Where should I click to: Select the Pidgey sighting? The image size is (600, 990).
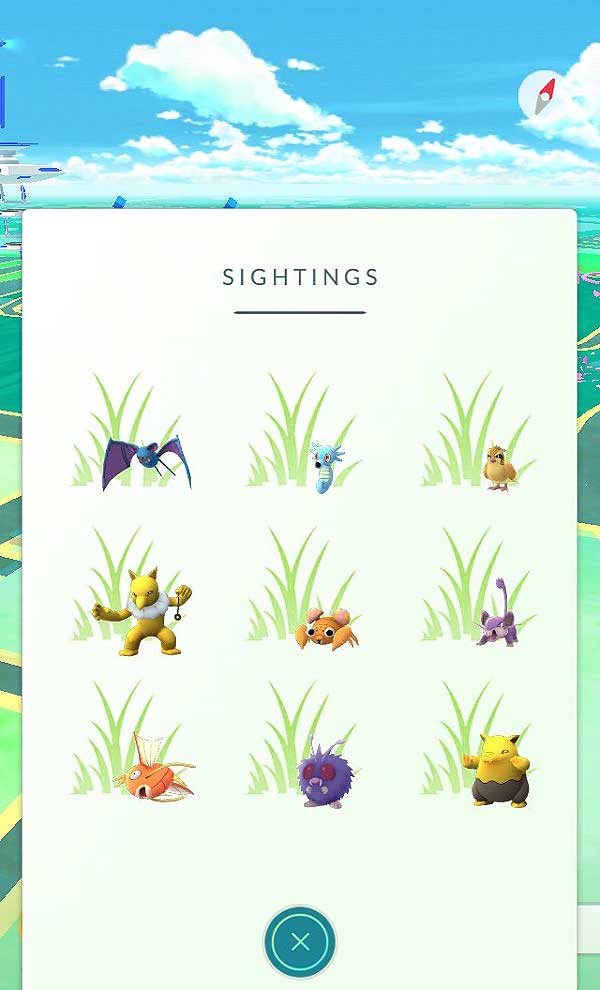pyautogui.click(x=500, y=468)
